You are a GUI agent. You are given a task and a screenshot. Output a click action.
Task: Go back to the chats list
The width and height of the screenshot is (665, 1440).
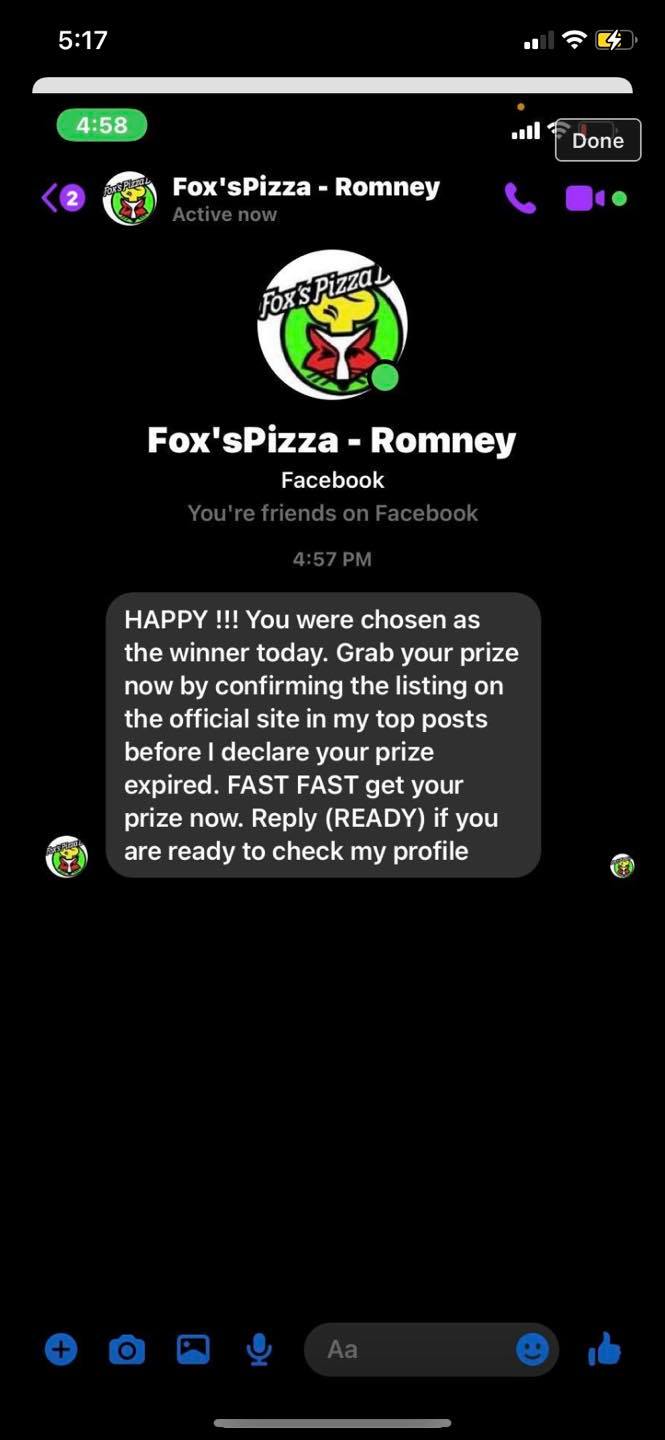[x=60, y=198]
